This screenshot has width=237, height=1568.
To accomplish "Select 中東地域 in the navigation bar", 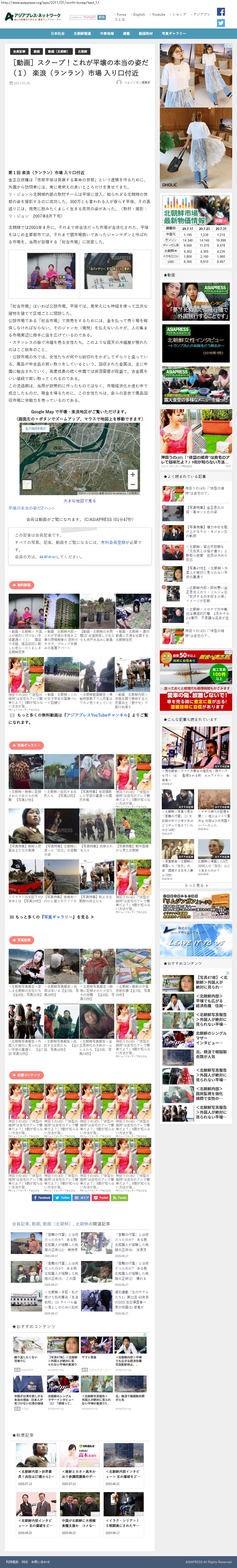I will [x=106, y=34].
